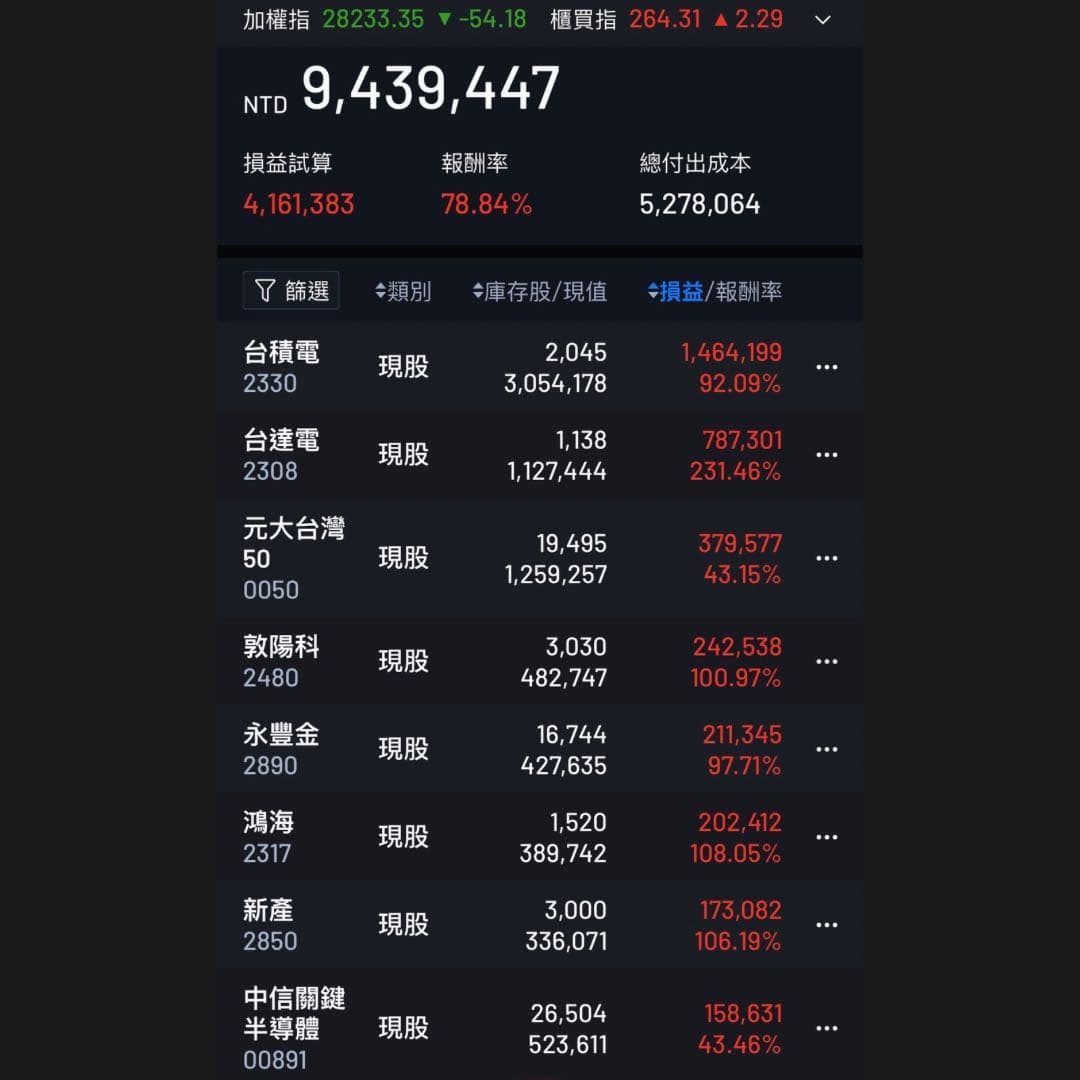Image resolution: width=1080 pixels, height=1080 pixels.
Task: Open more options for 新產
Action: click(826, 925)
